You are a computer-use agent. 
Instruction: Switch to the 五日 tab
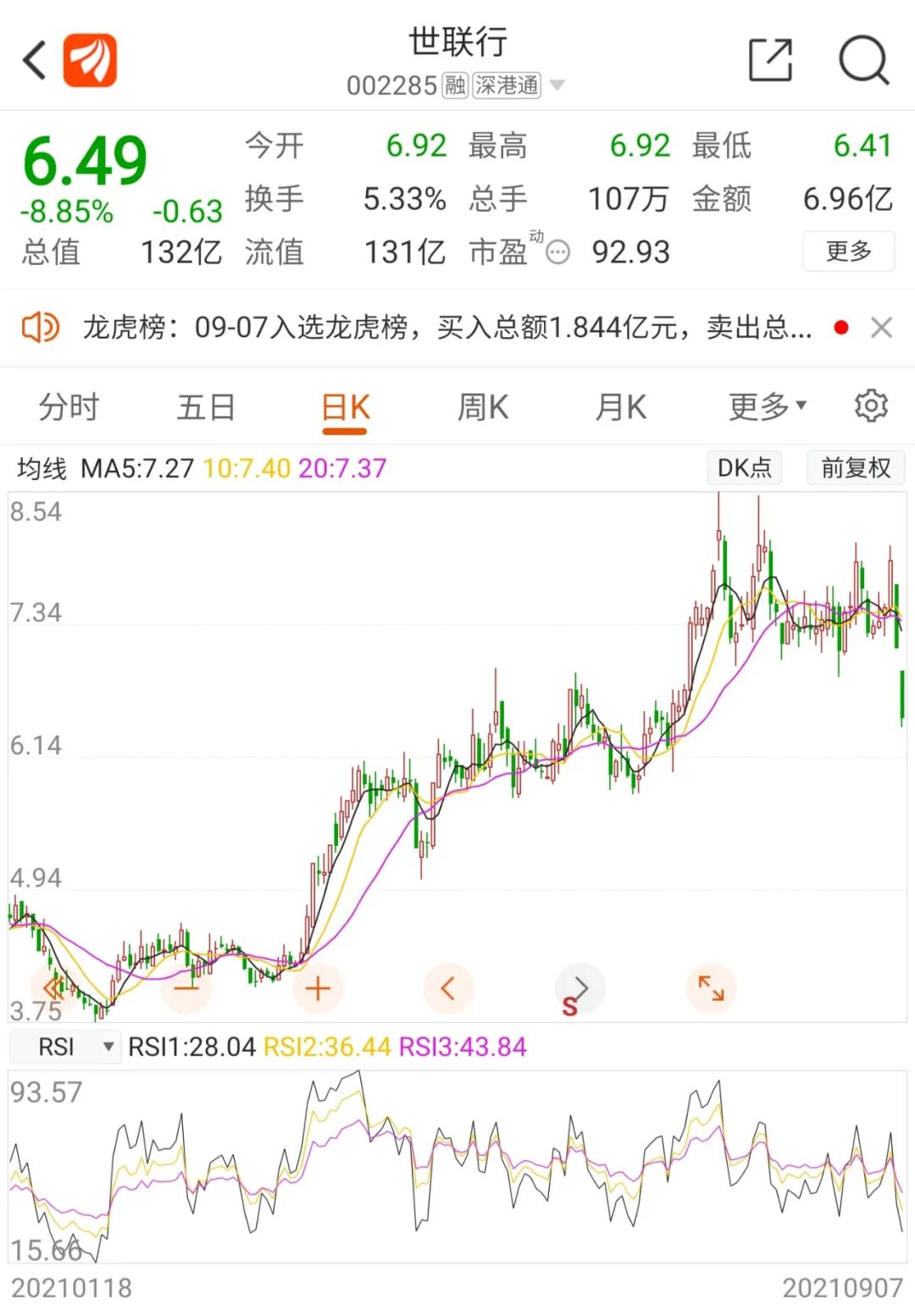(x=206, y=407)
